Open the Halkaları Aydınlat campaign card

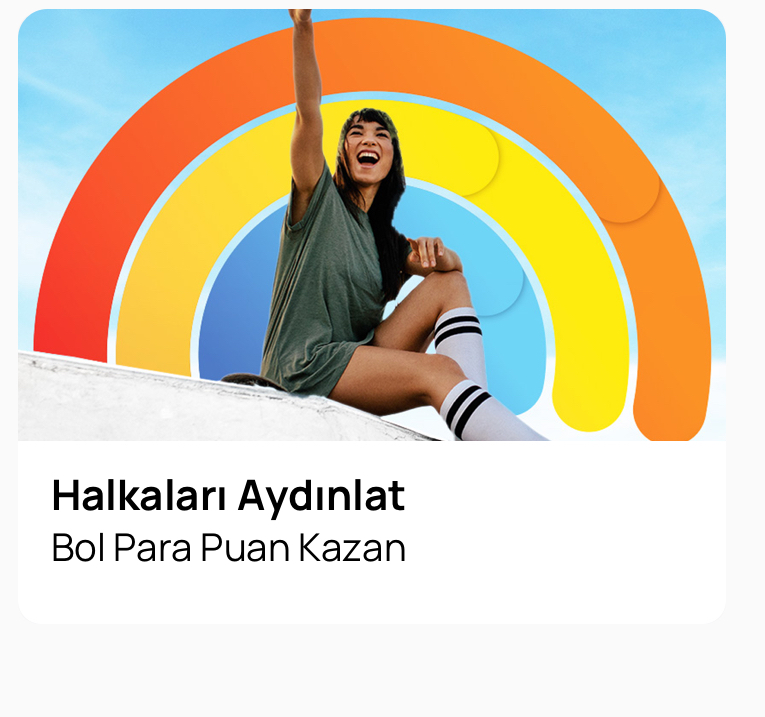tap(371, 316)
